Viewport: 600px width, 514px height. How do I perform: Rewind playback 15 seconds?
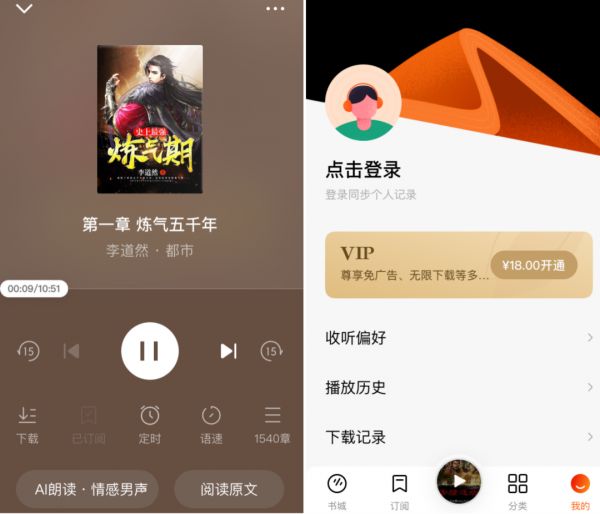tap(28, 351)
